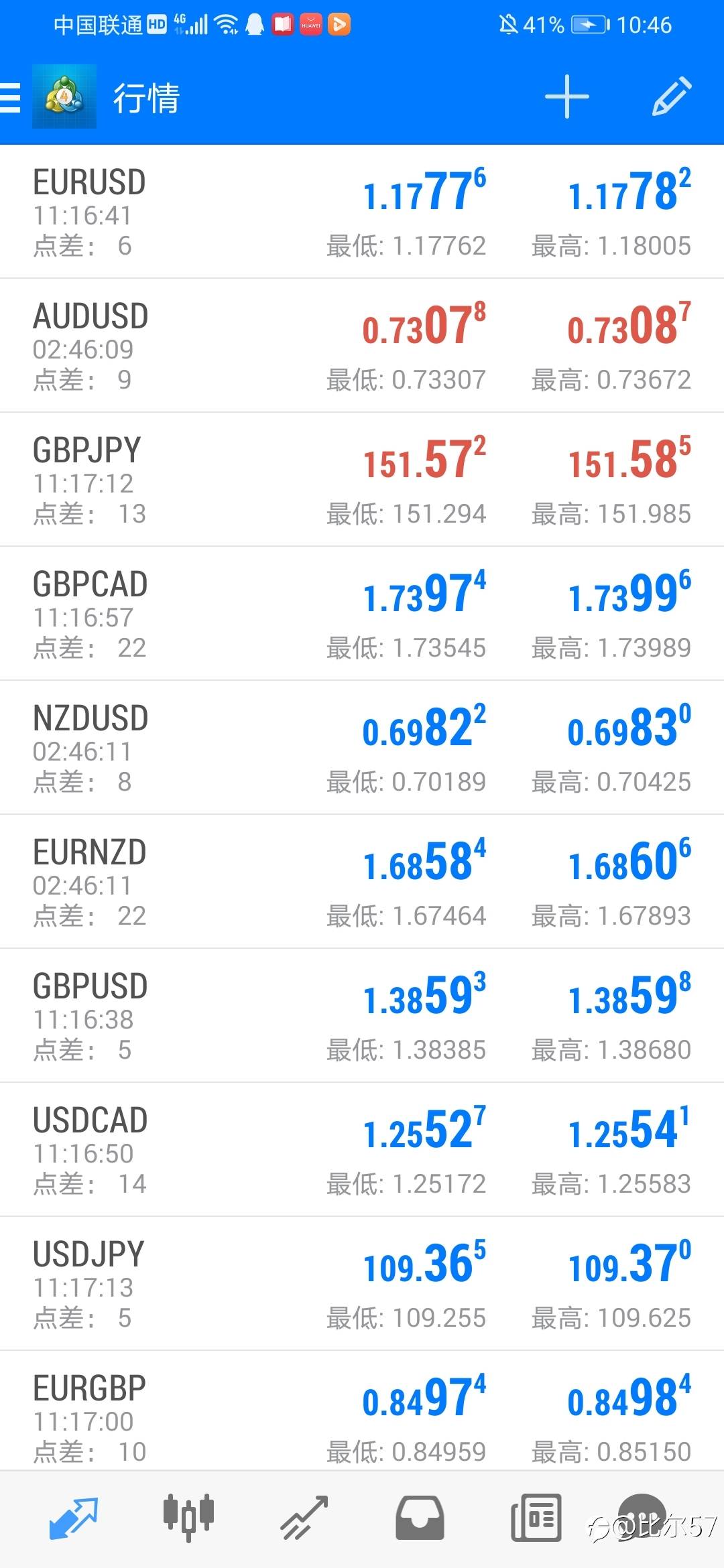The width and height of the screenshot is (724, 1568).
Task: Switch to the news tab
Action: [x=536, y=1518]
